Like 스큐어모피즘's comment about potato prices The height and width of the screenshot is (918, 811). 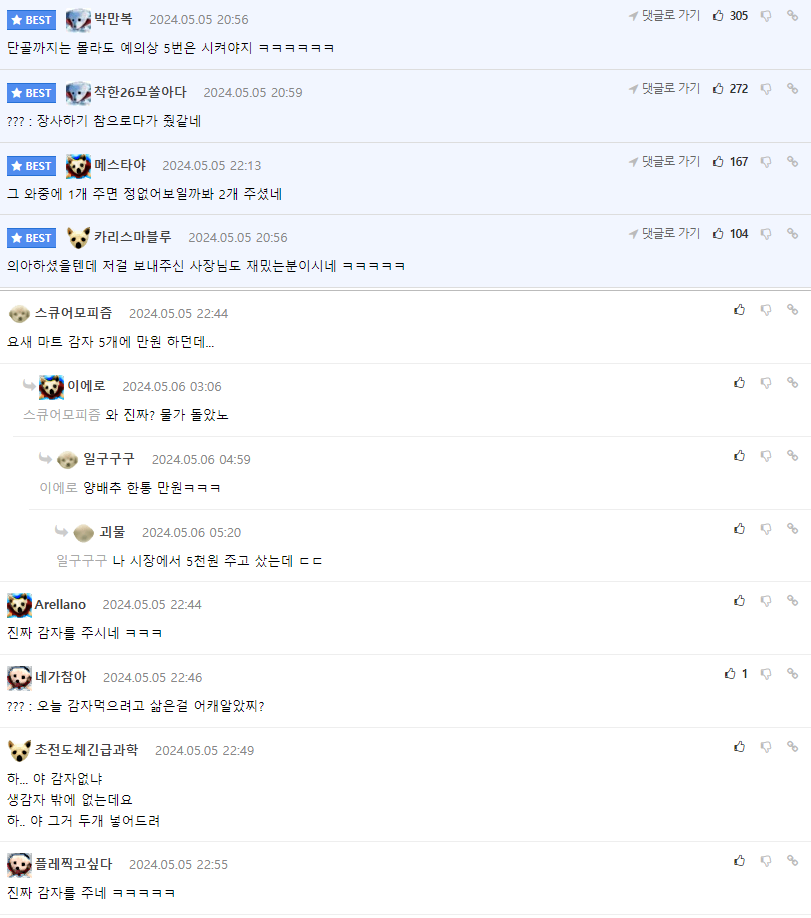point(739,310)
